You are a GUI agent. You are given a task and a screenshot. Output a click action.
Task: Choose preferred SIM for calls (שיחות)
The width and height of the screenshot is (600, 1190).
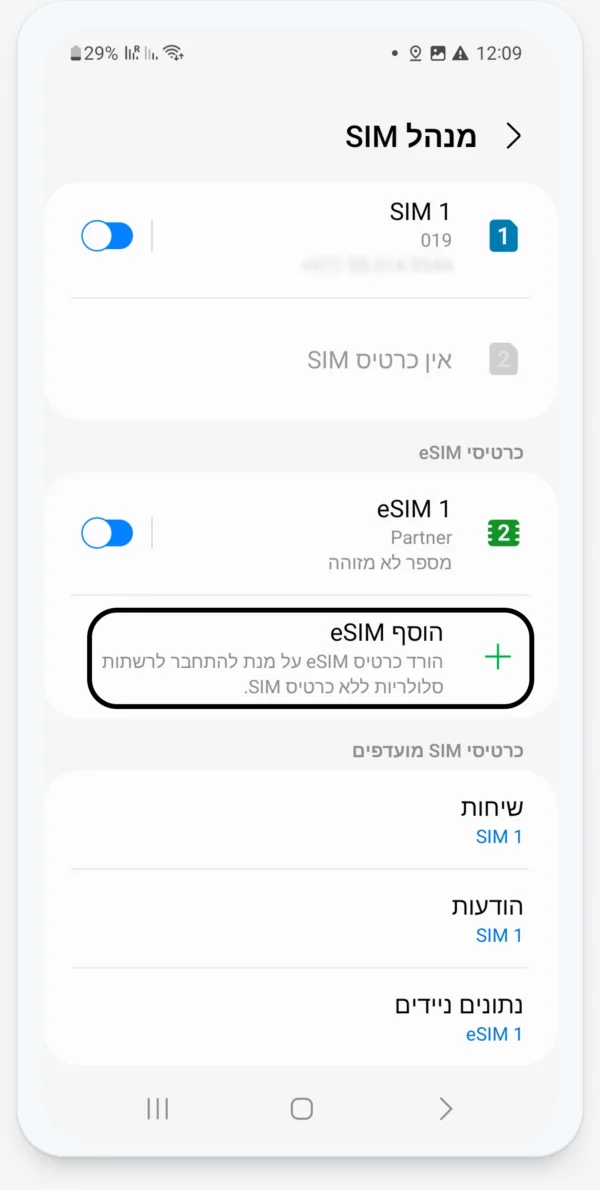click(x=300, y=820)
